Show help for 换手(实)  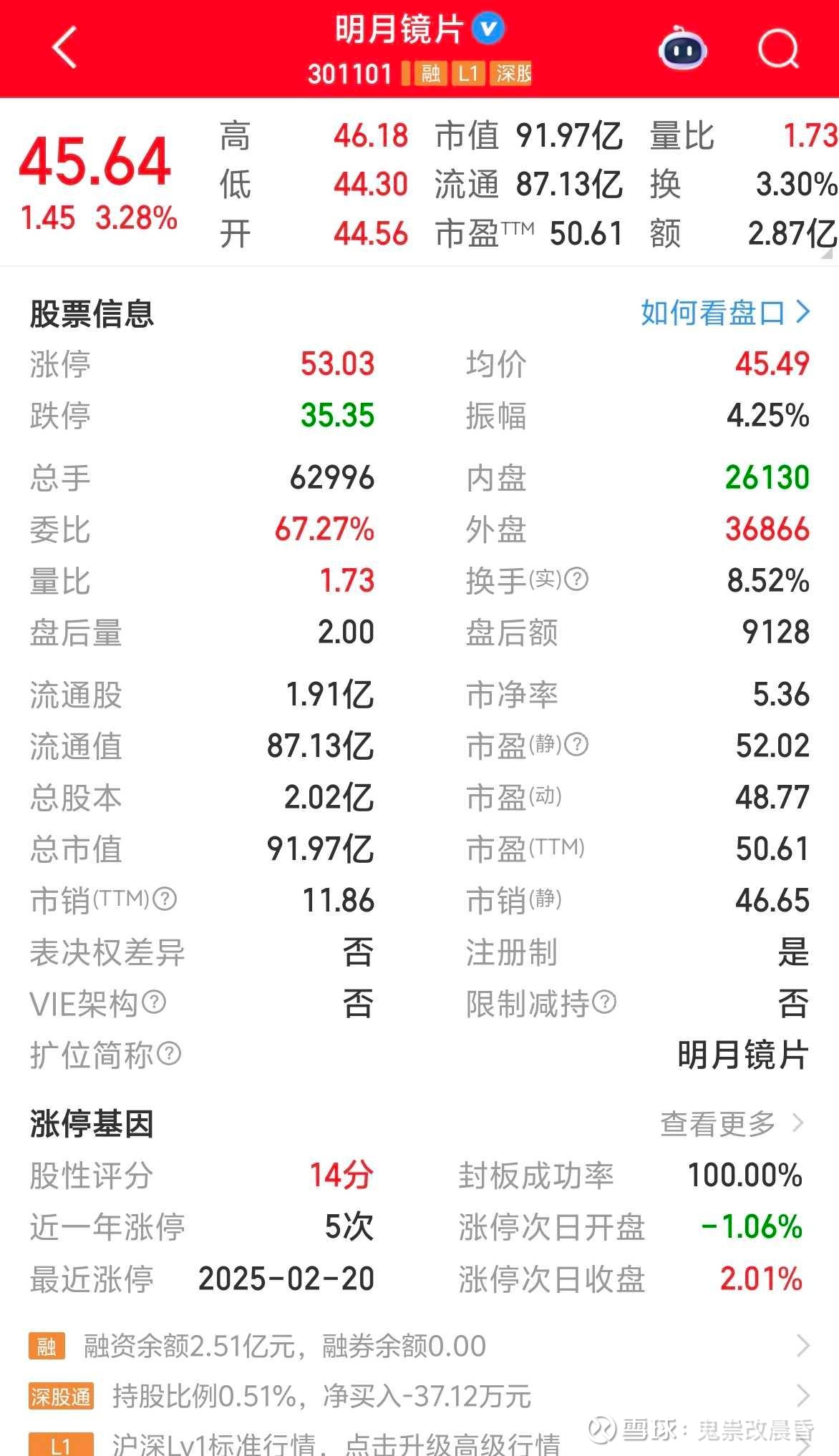click(577, 579)
